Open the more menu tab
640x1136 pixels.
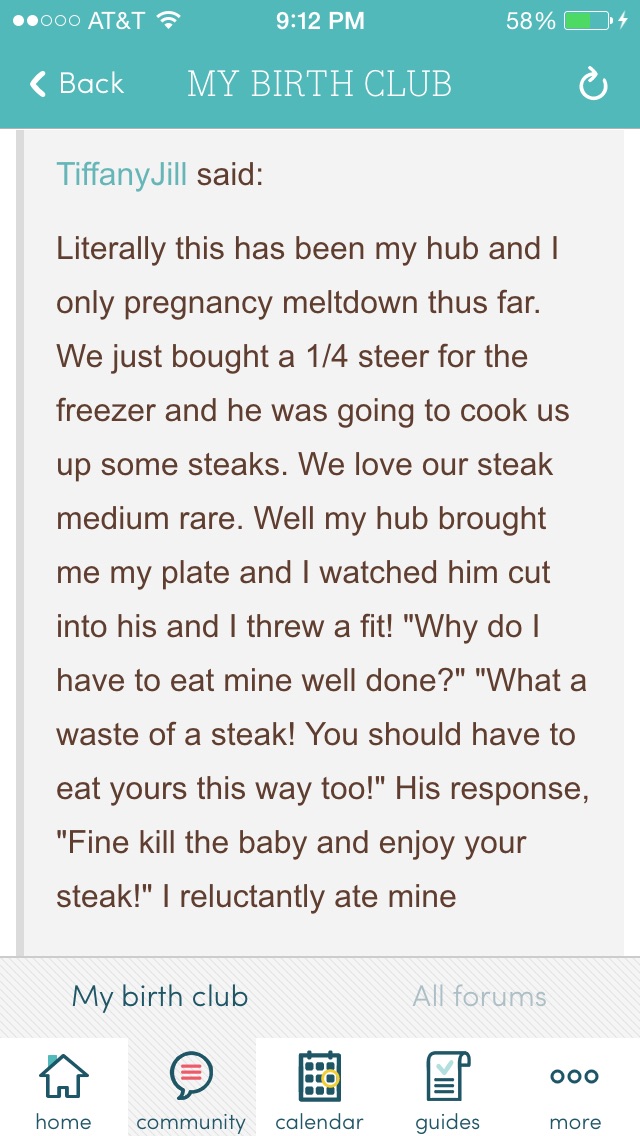[575, 1087]
